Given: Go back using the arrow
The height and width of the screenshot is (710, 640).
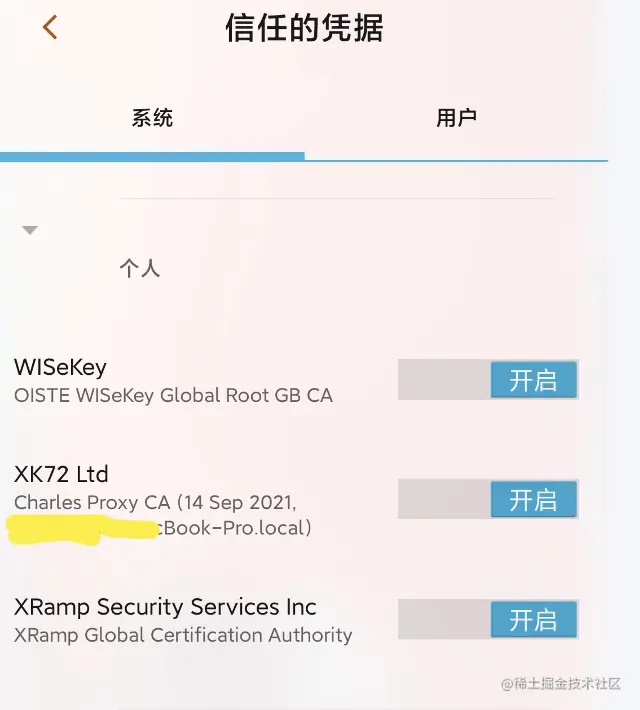Looking at the screenshot, I should [50, 27].
